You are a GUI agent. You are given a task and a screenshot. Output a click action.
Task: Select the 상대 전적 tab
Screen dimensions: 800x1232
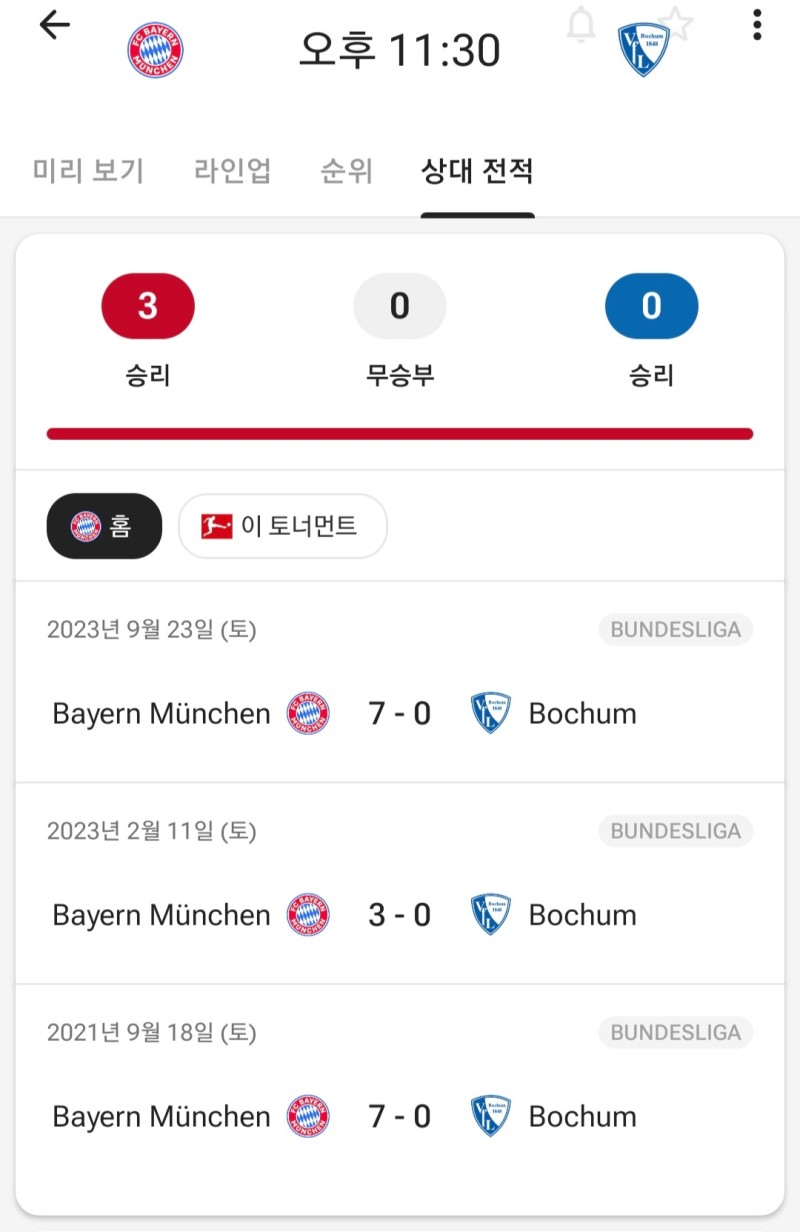pos(477,171)
